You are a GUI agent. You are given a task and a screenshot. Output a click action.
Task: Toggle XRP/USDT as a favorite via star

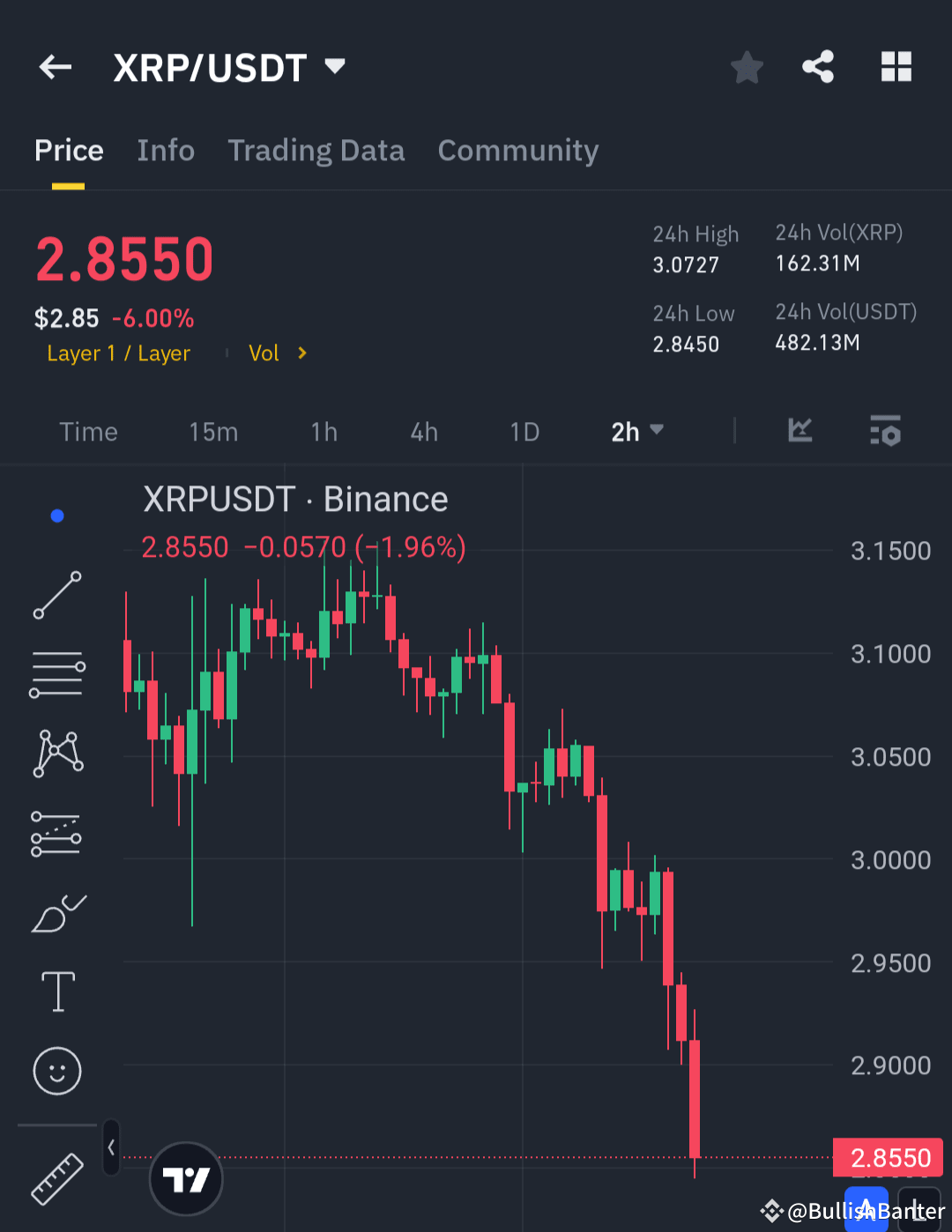[x=747, y=66]
